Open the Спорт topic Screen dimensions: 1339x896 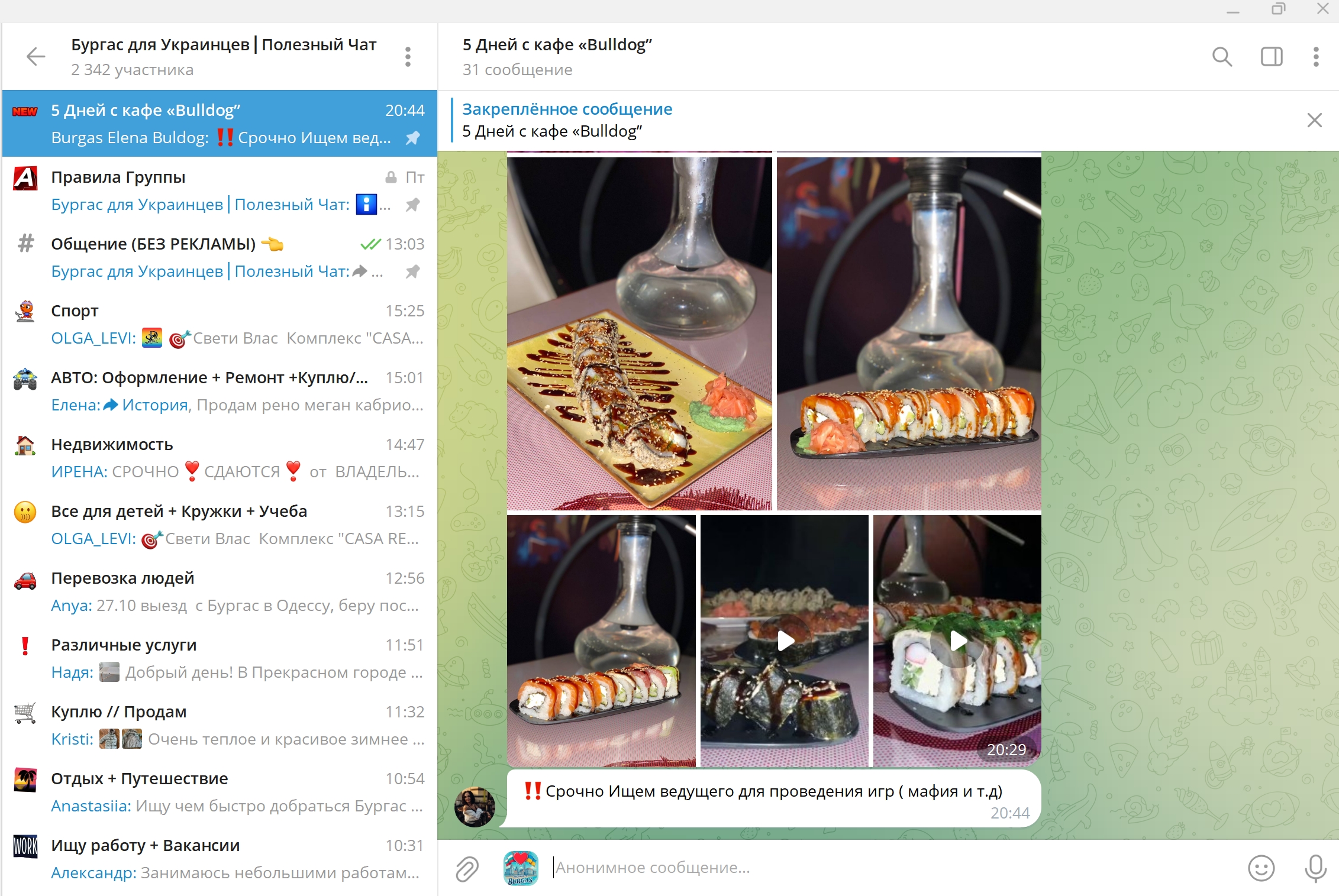click(x=219, y=324)
